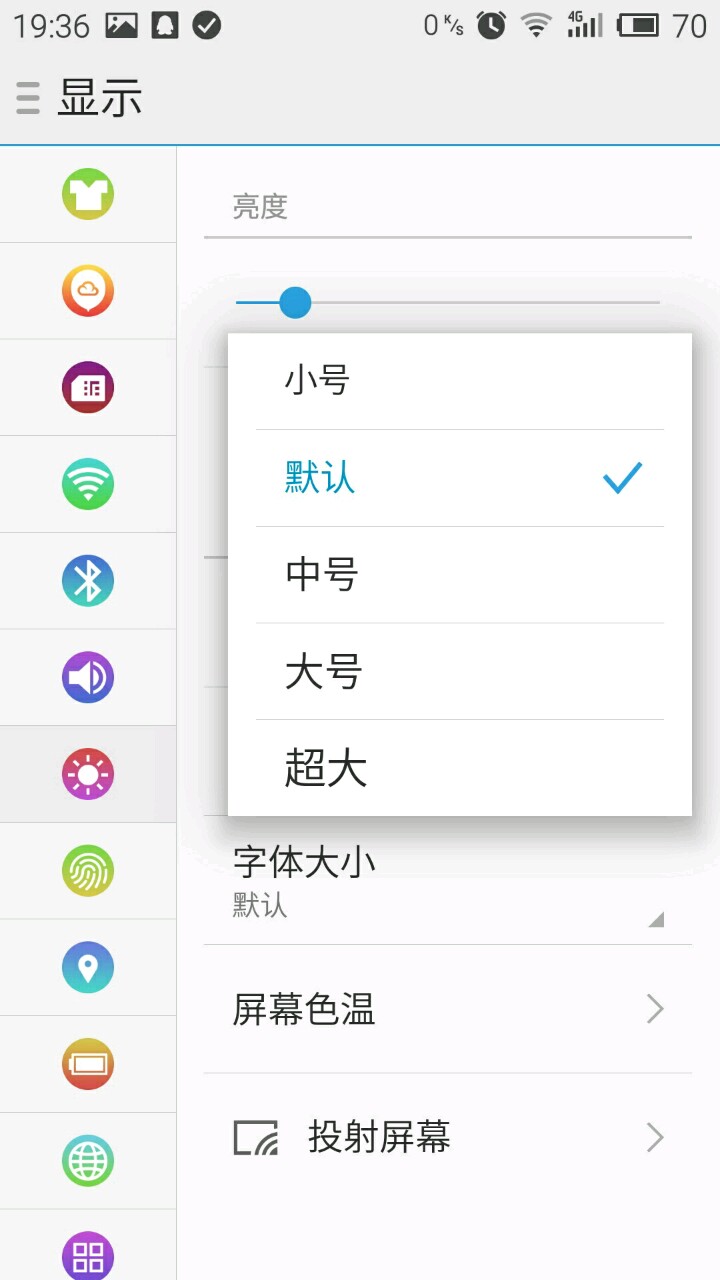The height and width of the screenshot is (1280, 720).
Task: Select the 大号 font size
Action: tap(459, 671)
